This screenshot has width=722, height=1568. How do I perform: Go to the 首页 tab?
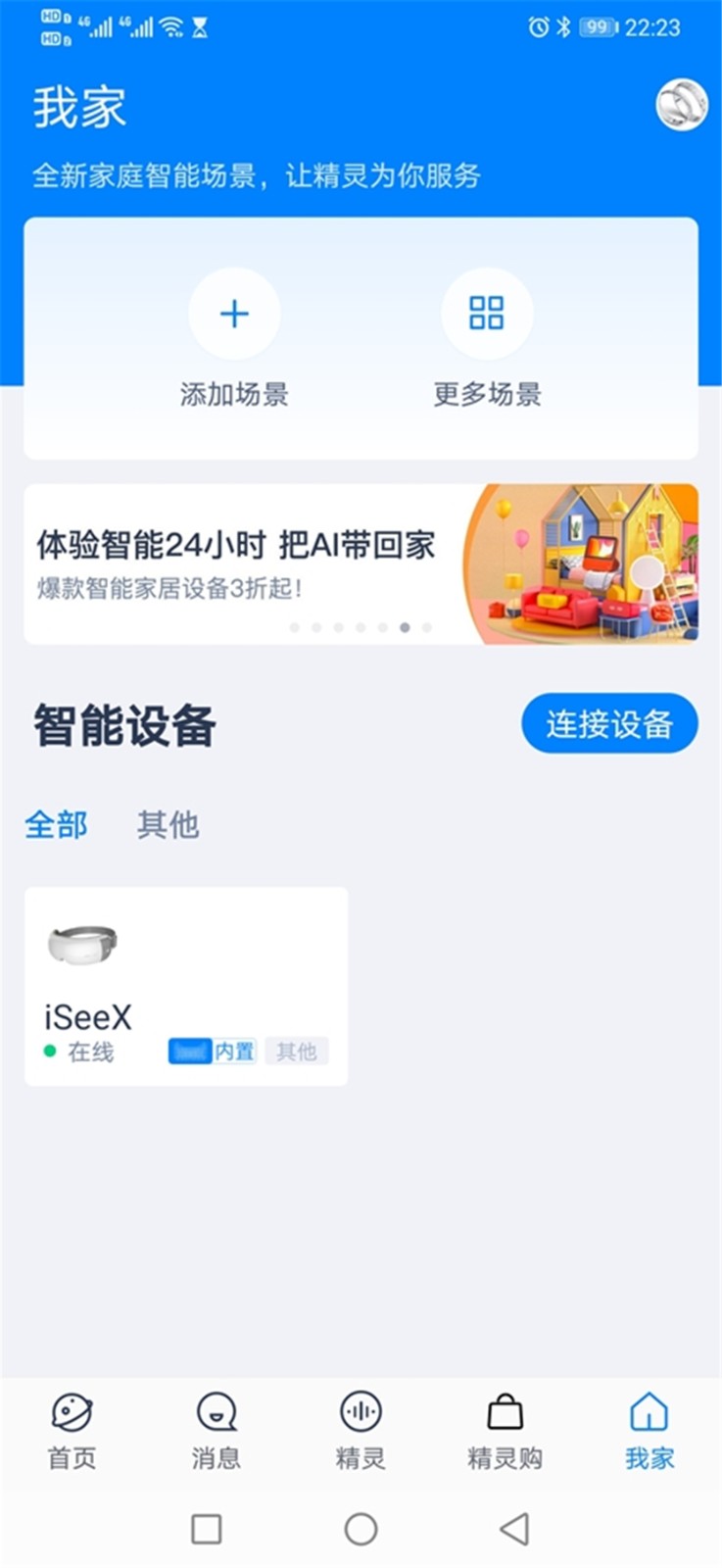72,1431
